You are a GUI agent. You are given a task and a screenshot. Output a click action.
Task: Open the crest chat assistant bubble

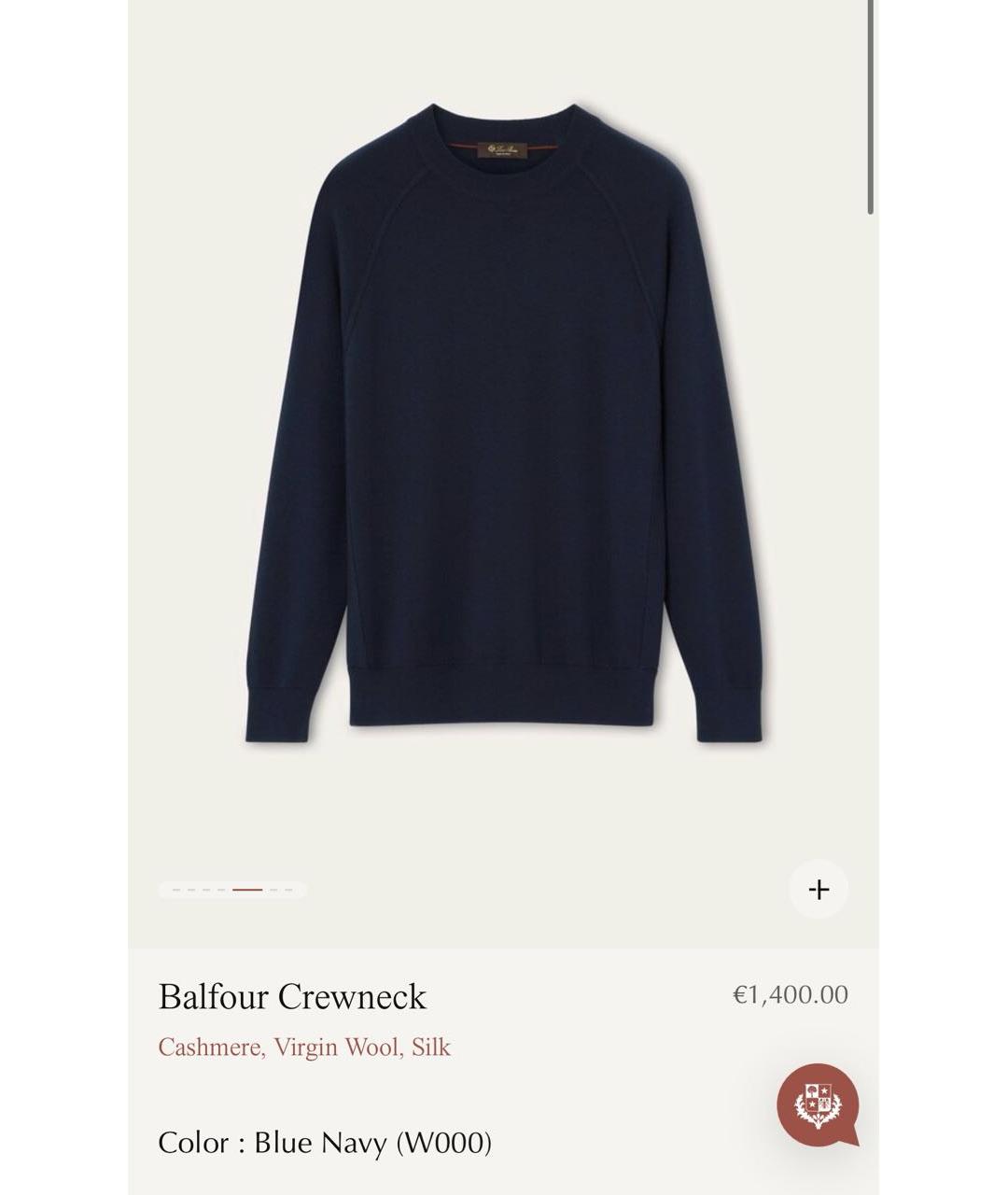(818, 1104)
